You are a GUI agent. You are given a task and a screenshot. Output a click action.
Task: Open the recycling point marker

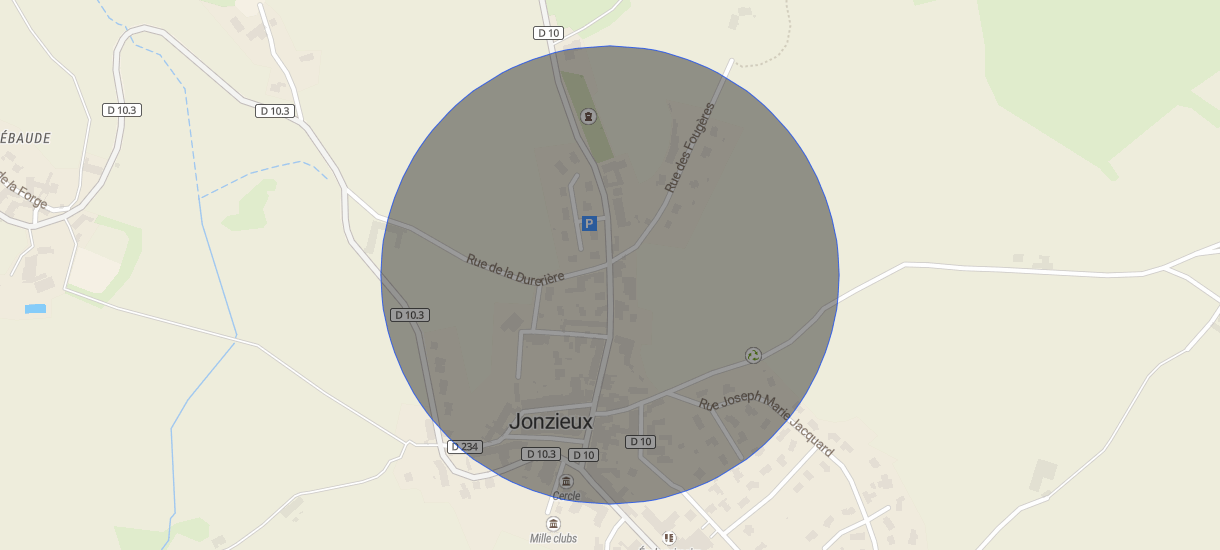tap(753, 355)
